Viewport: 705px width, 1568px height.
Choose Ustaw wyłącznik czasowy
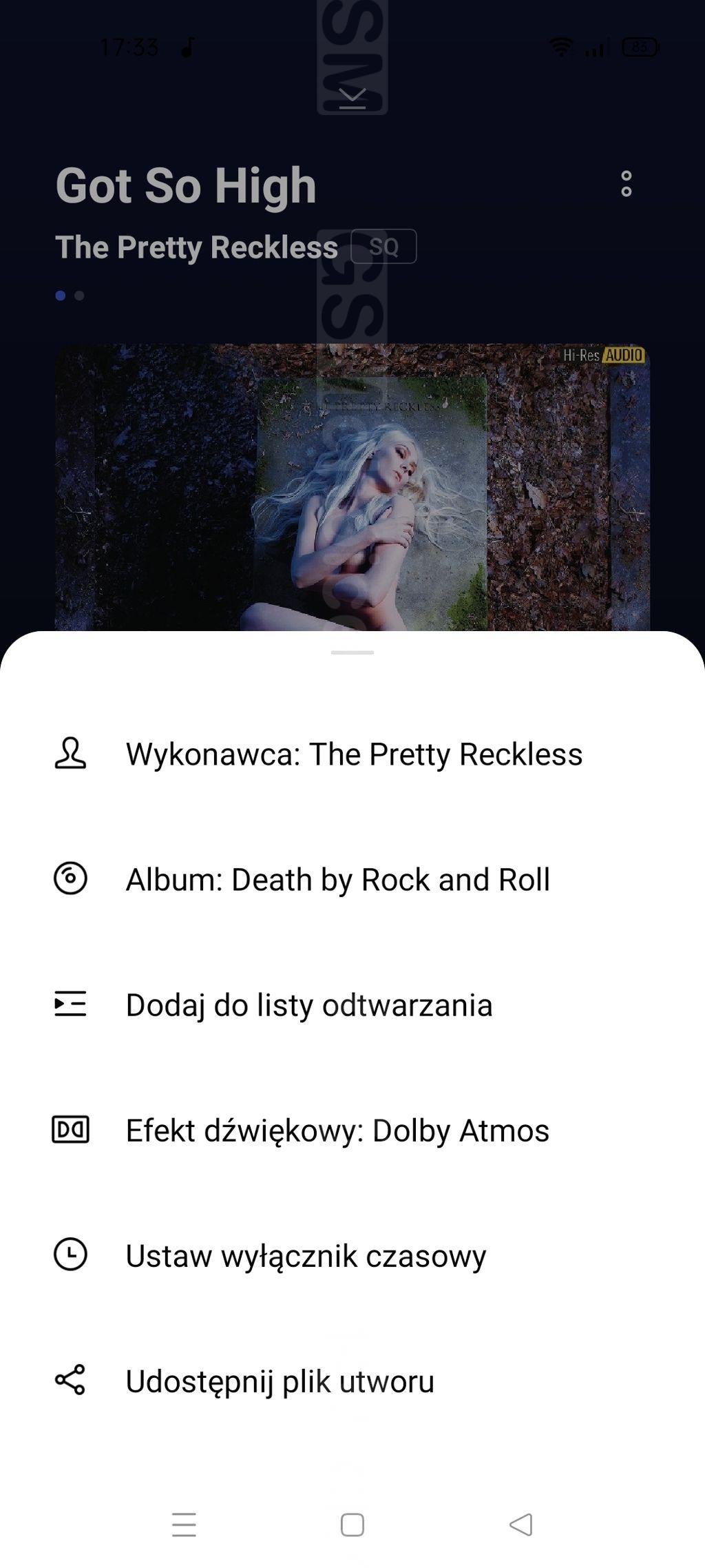tap(306, 1255)
